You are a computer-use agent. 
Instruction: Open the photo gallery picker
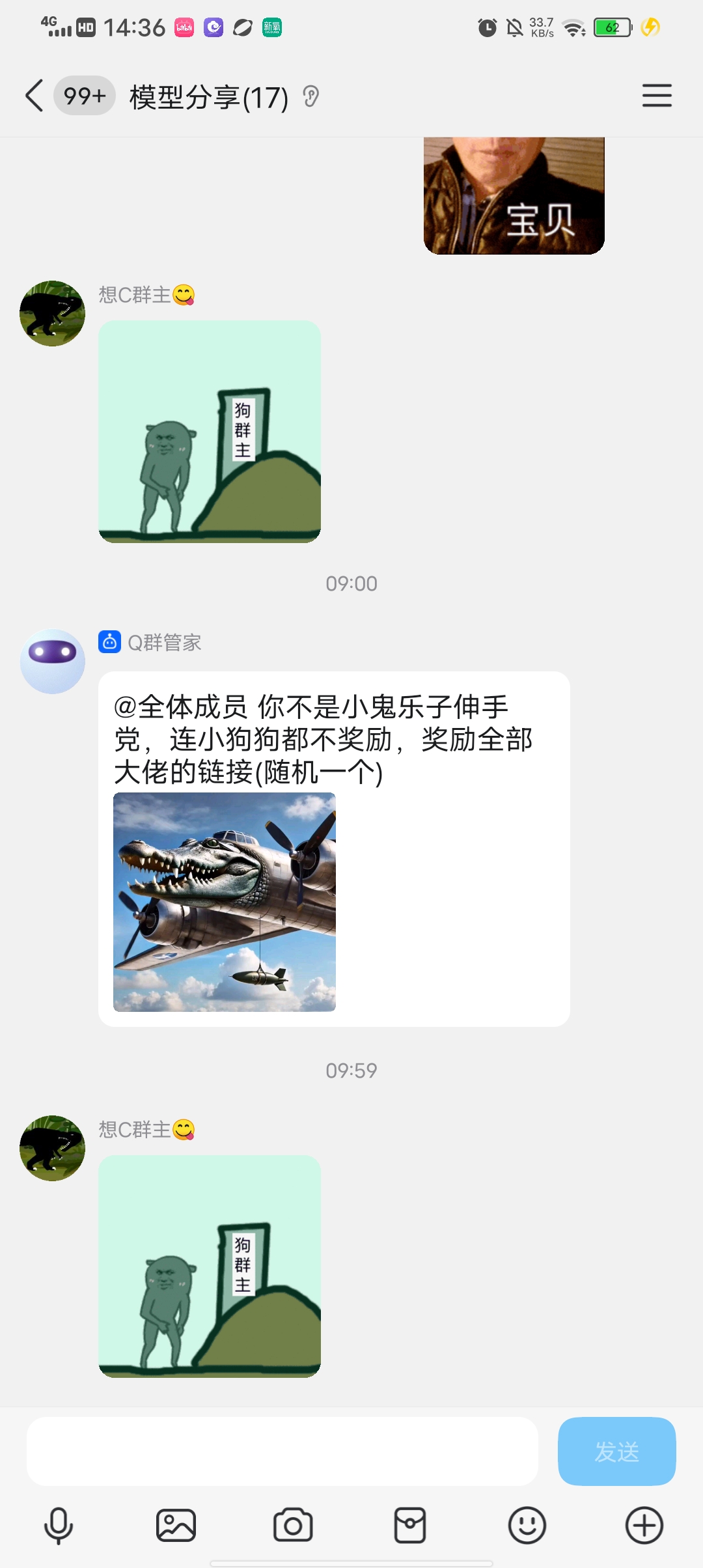176,1526
